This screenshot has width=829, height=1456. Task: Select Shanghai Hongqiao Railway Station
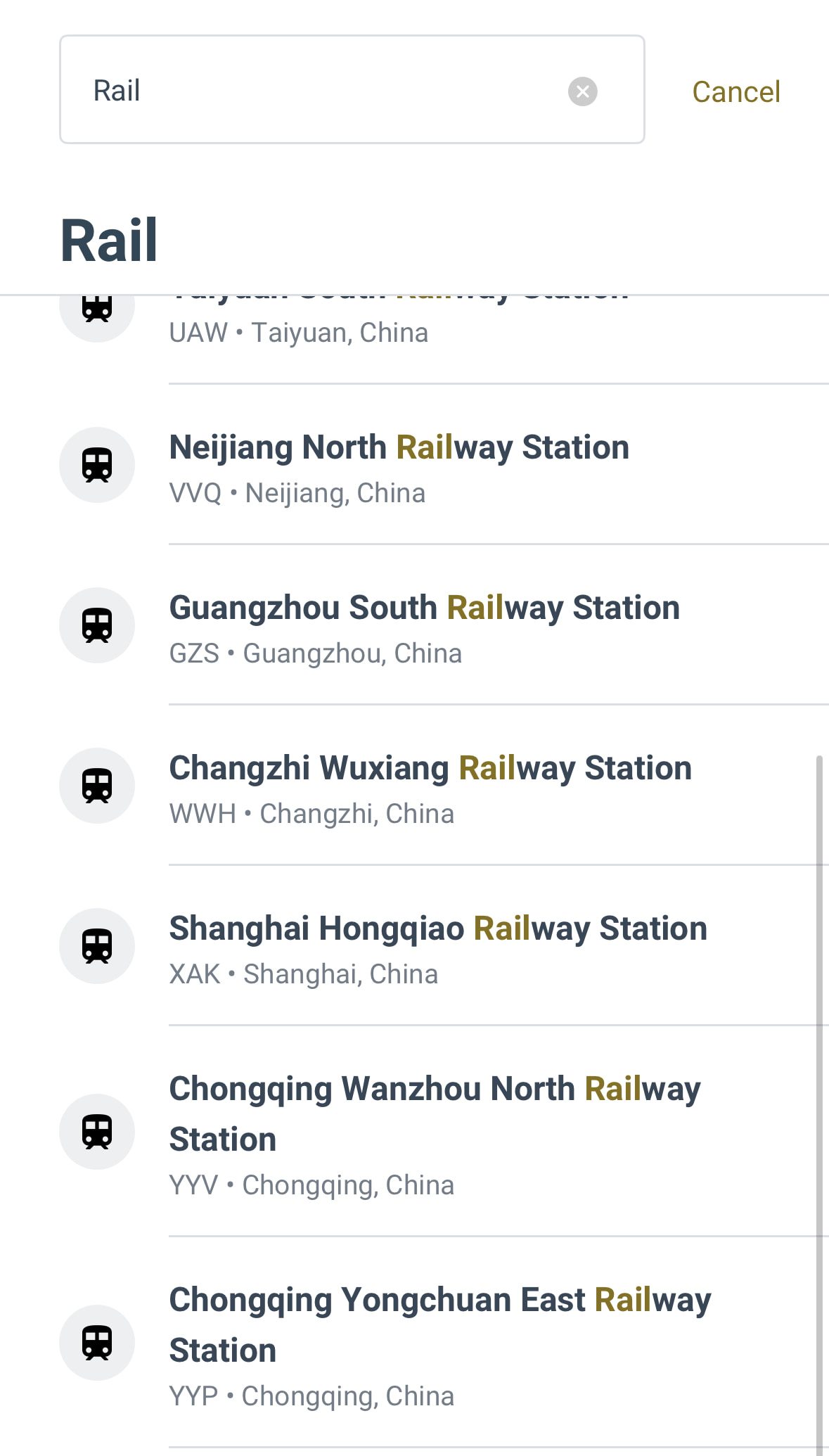[437, 946]
